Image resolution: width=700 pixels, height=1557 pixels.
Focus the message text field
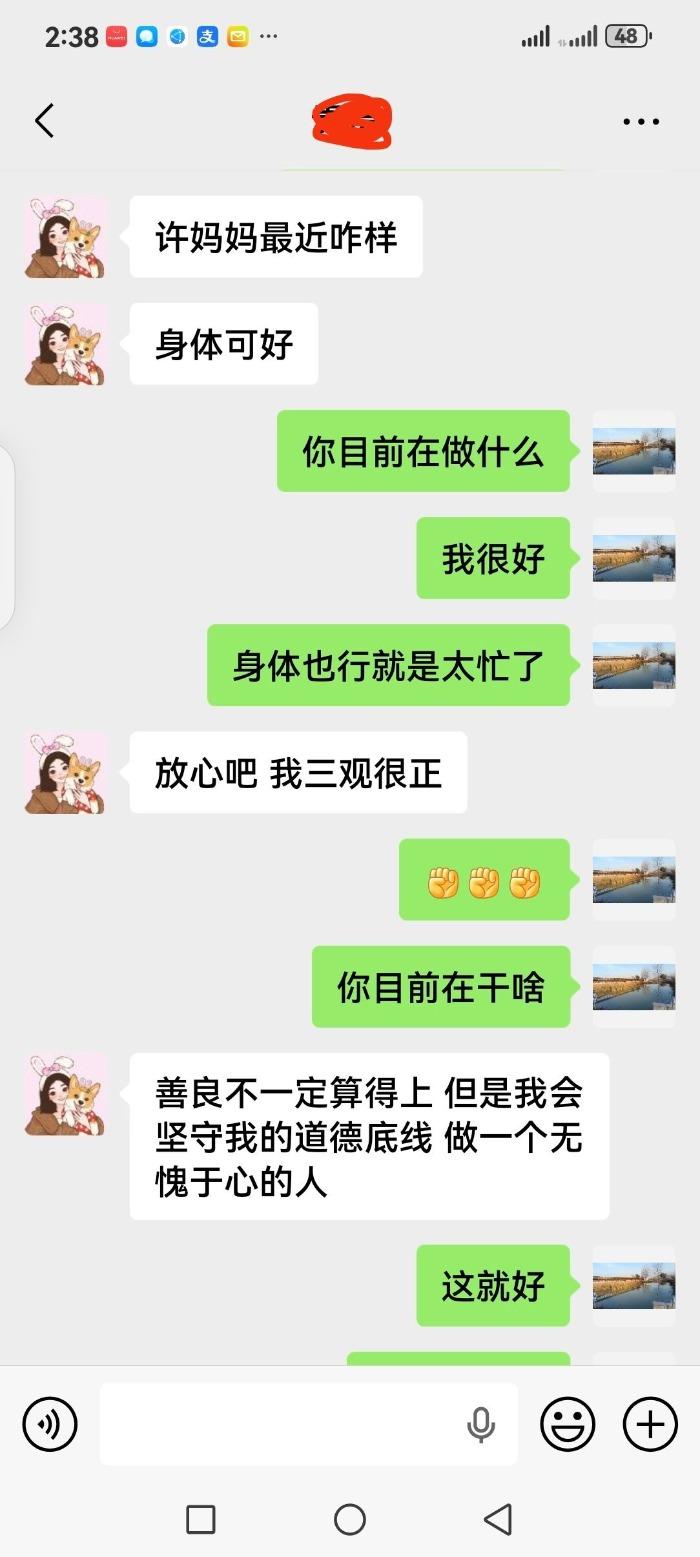point(280,1423)
